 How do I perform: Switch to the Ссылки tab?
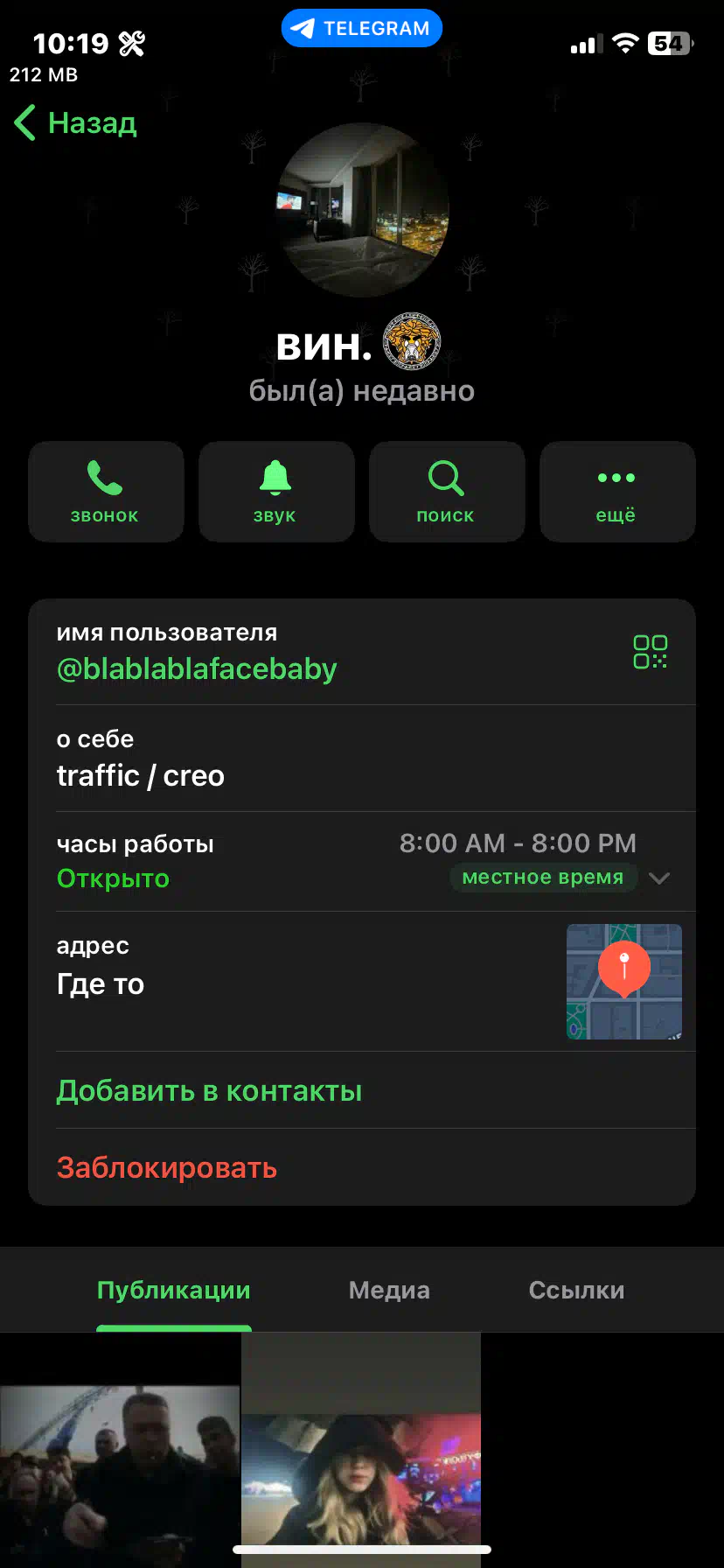[576, 1291]
